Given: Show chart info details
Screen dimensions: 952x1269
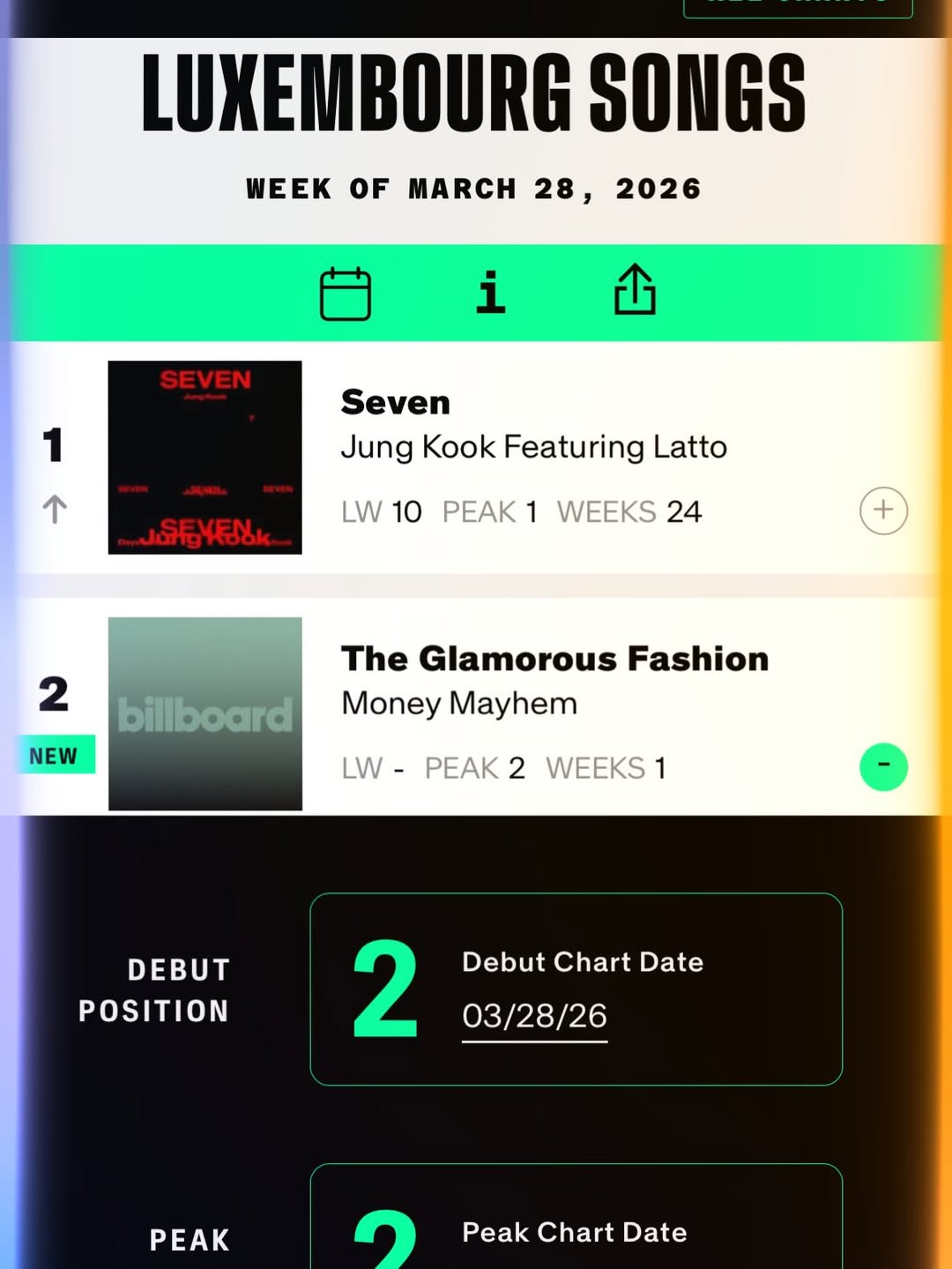Looking at the screenshot, I should click(x=491, y=293).
